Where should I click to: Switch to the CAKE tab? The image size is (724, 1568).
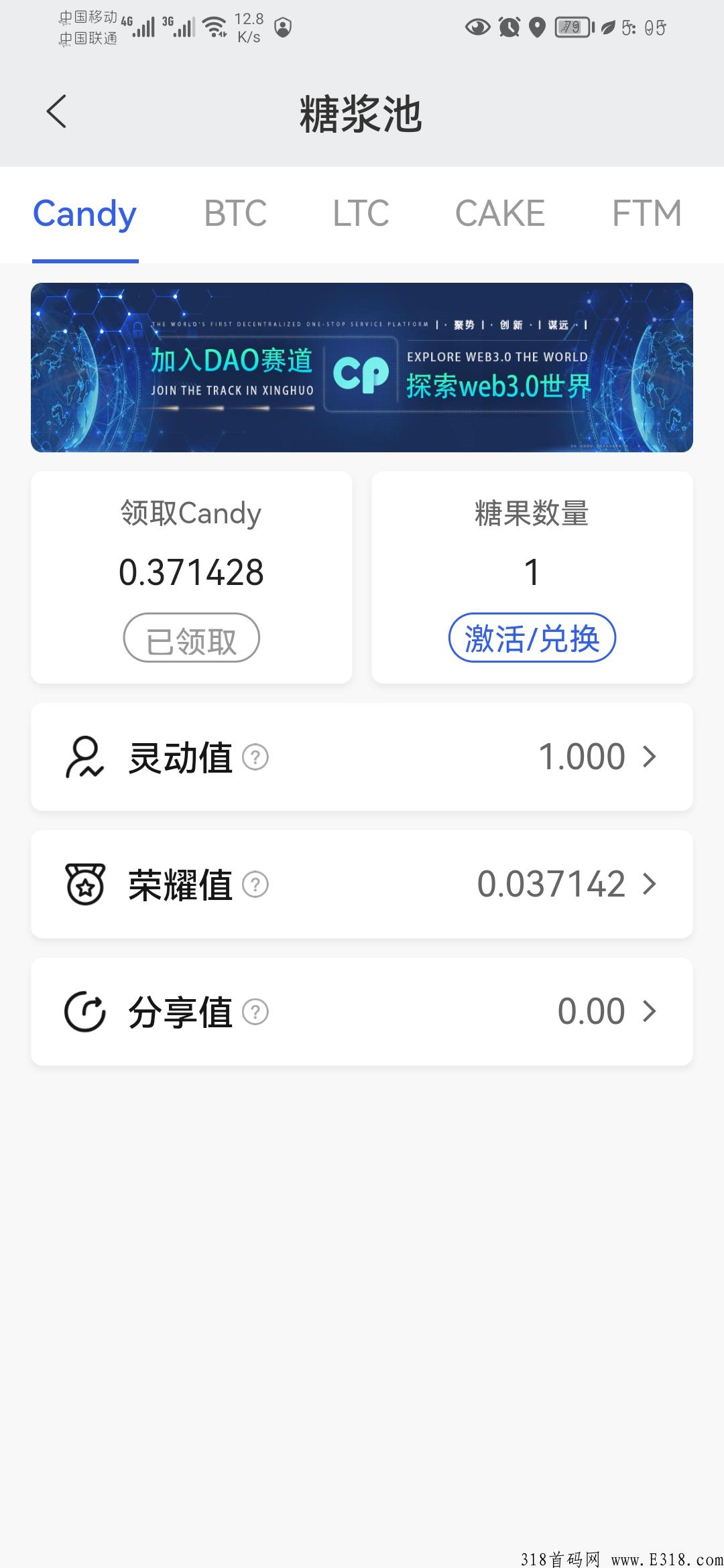pyautogui.click(x=499, y=213)
